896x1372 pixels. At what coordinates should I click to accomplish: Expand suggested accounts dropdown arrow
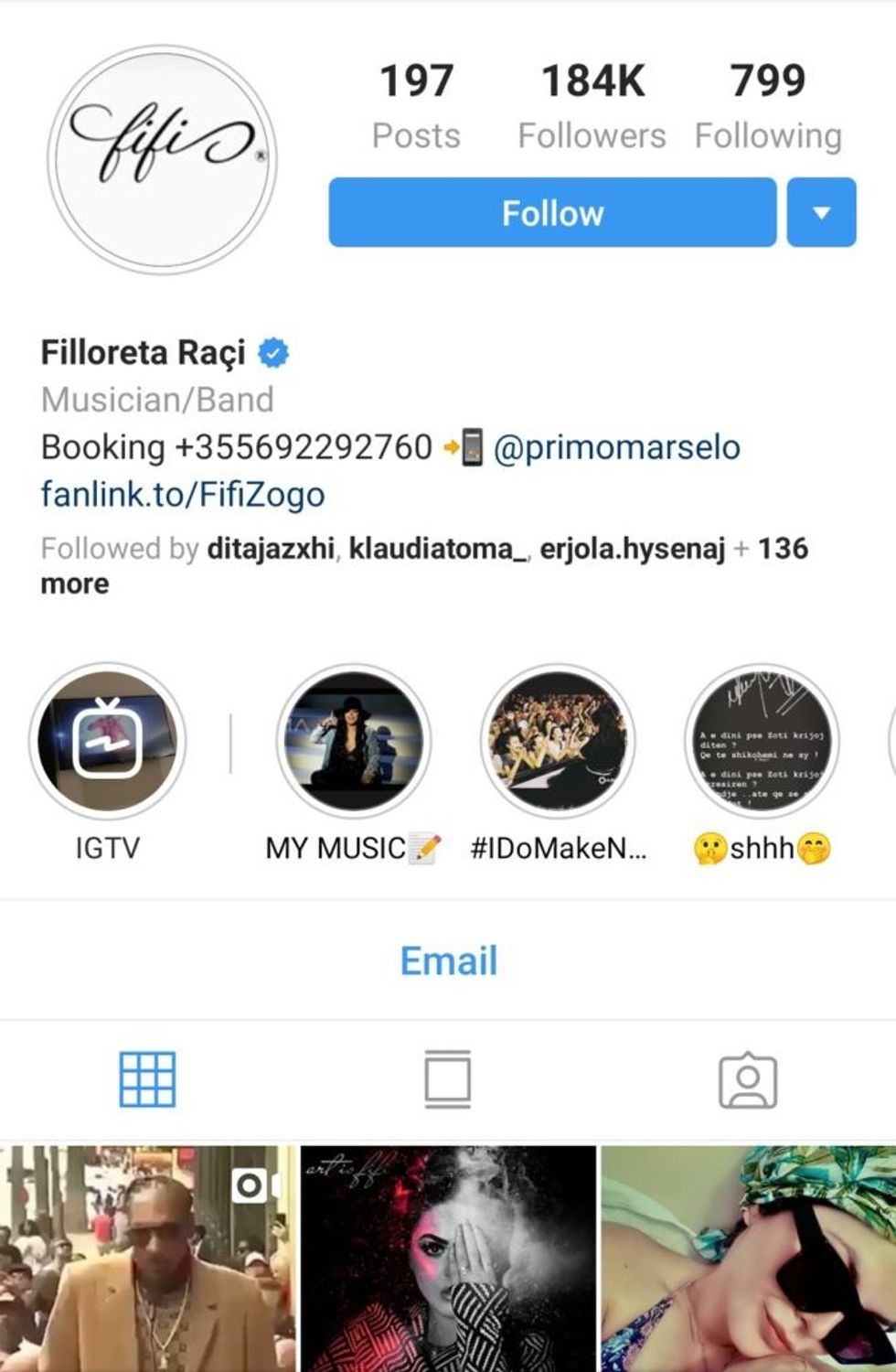tap(821, 213)
